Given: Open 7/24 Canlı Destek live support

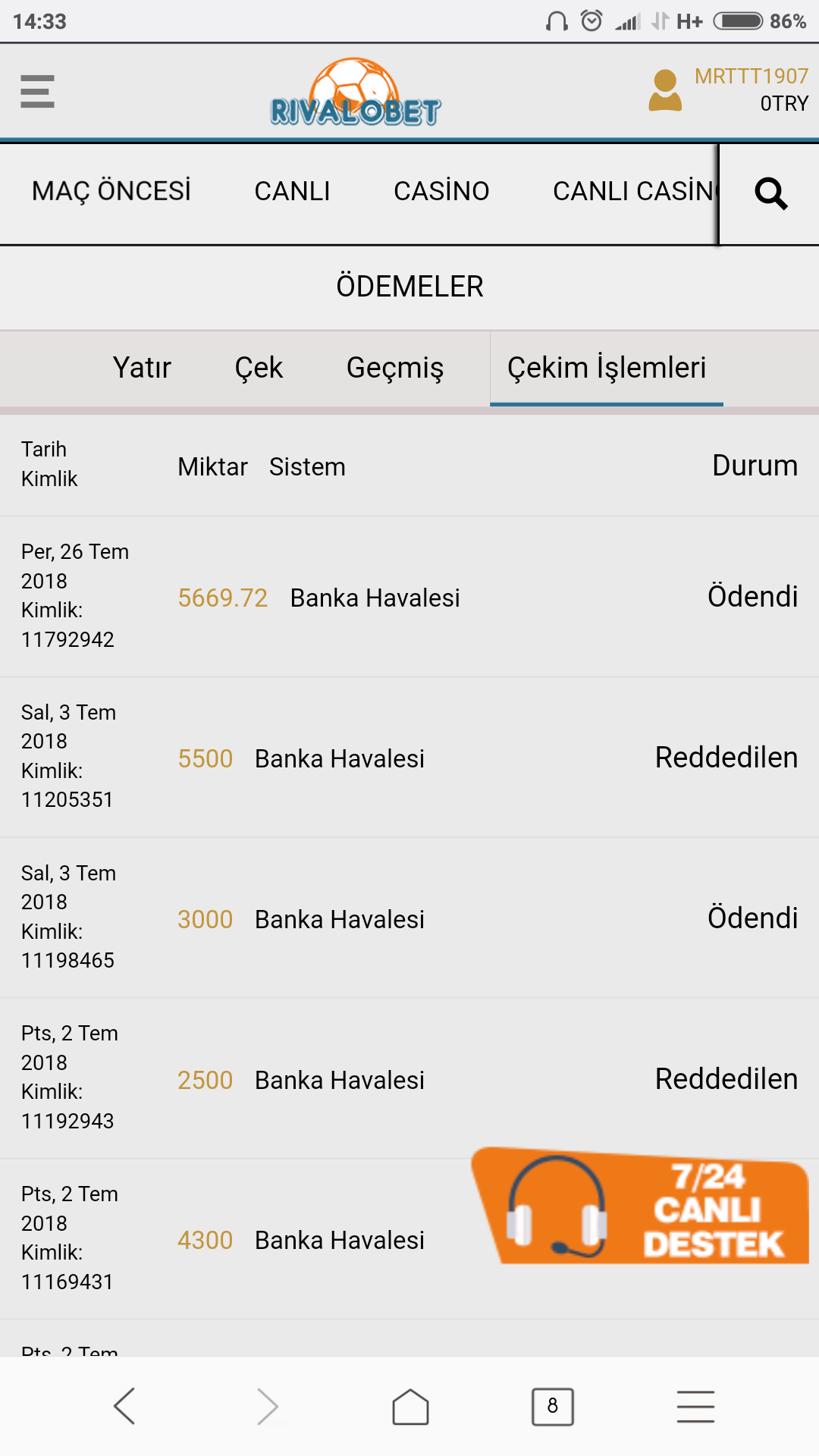Looking at the screenshot, I should [x=641, y=1206].
